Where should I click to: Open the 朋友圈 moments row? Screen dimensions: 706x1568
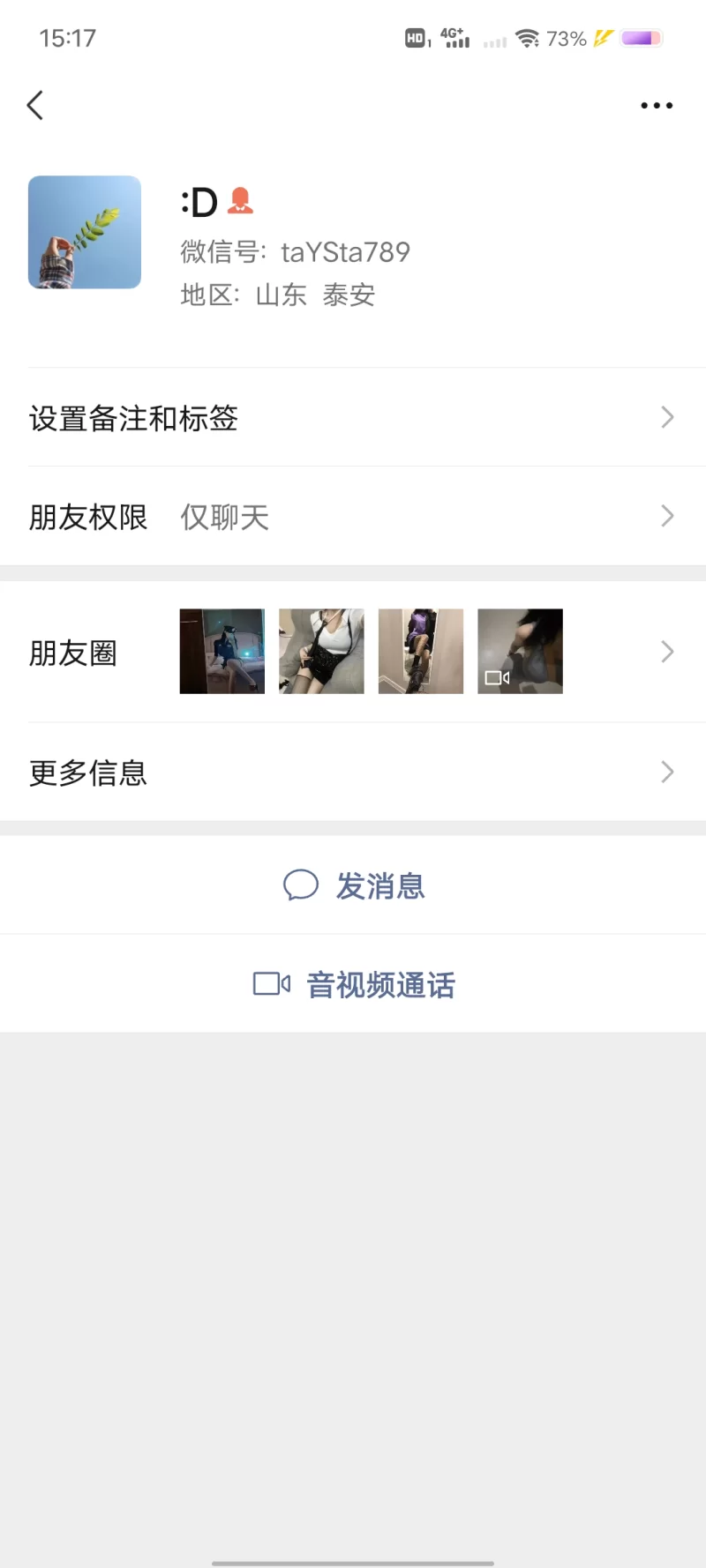(x=353, y=653)
